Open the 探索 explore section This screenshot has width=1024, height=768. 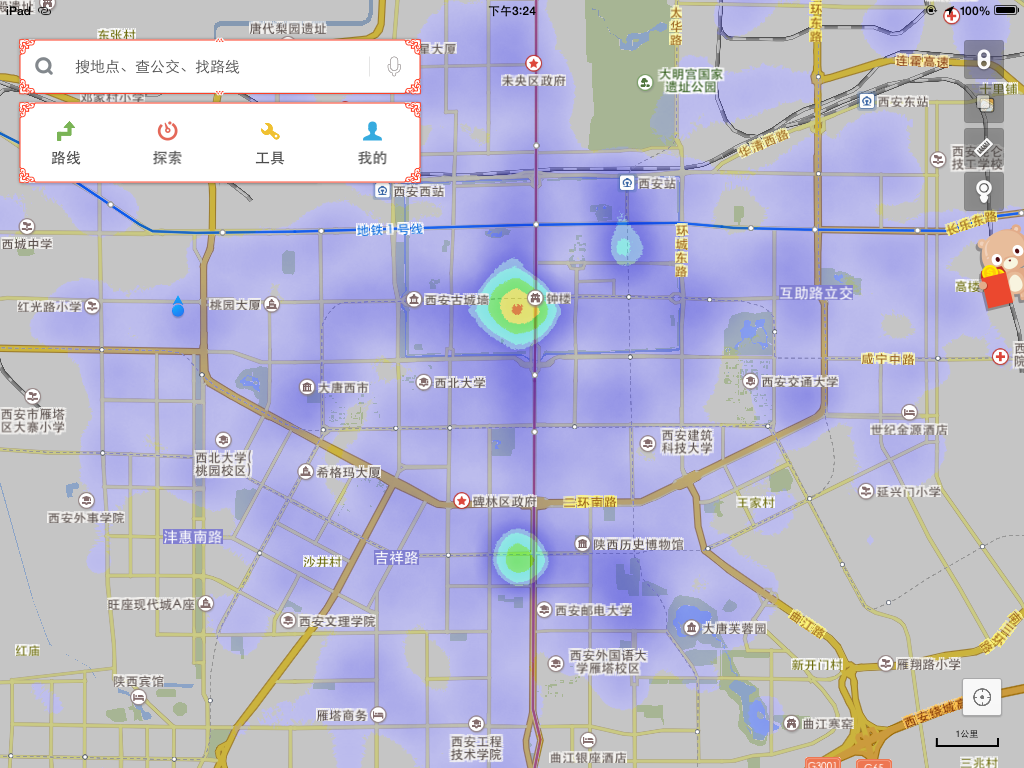click(x=167, y=142)
